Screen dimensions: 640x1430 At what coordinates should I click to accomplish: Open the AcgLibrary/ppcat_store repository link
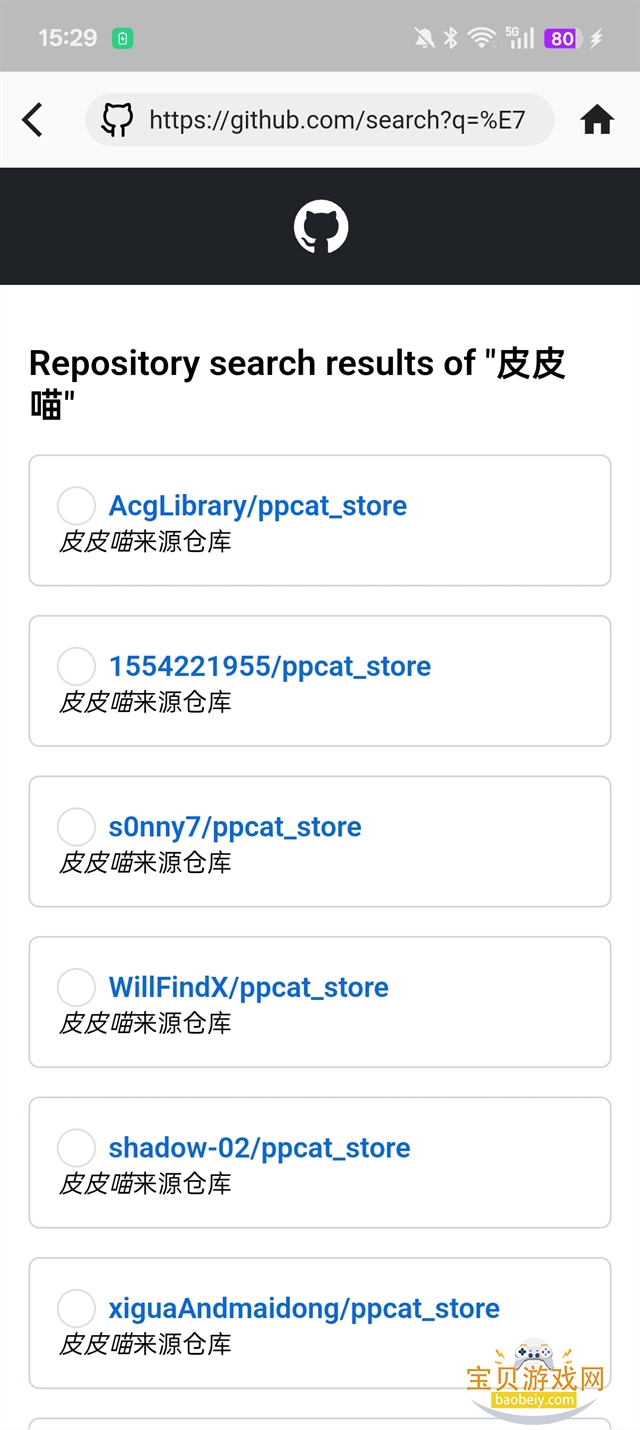pyautogui.click(x=257, y=506)
